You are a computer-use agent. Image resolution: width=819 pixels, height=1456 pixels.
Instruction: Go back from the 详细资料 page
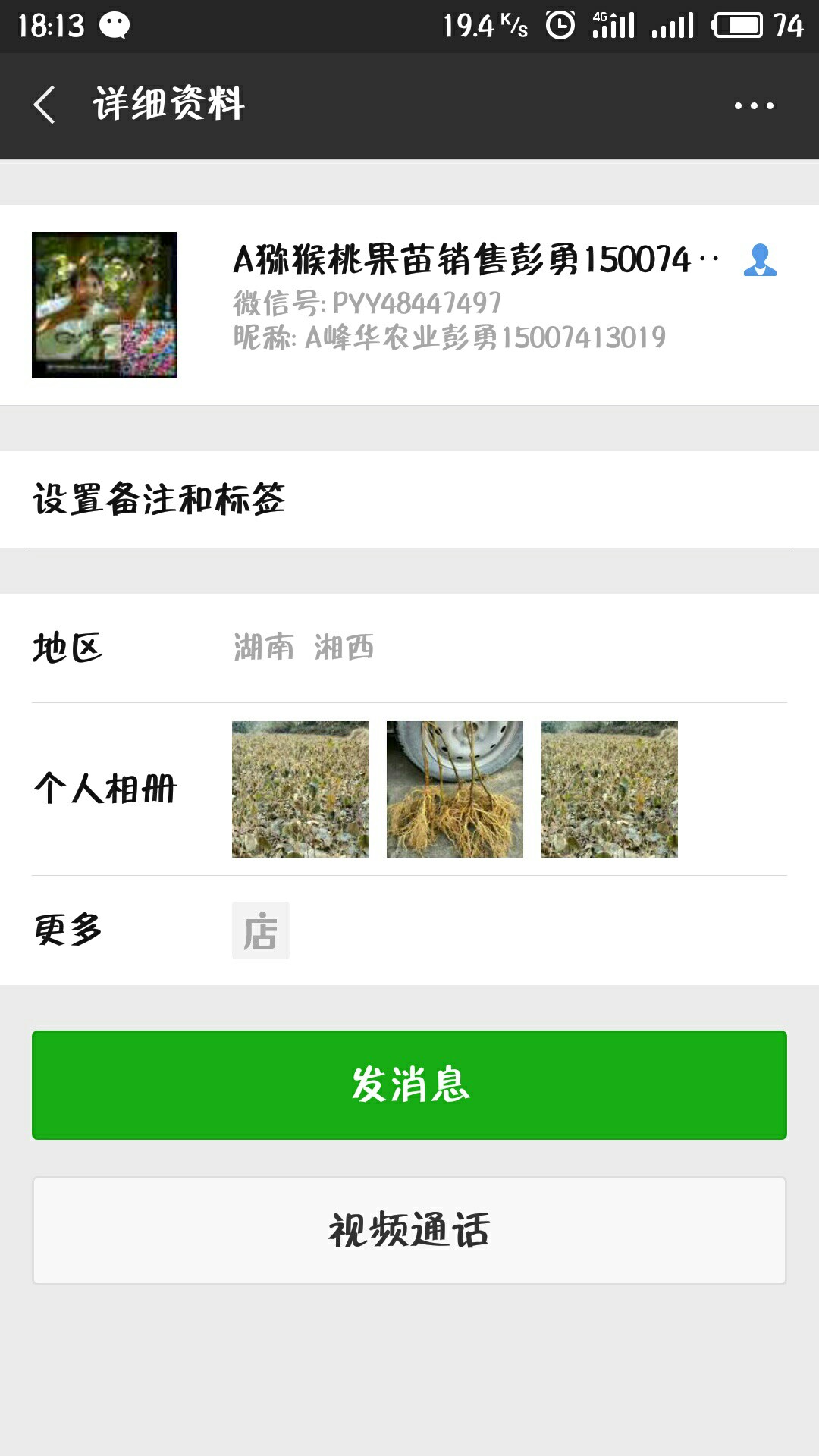[x=45, y=105]
